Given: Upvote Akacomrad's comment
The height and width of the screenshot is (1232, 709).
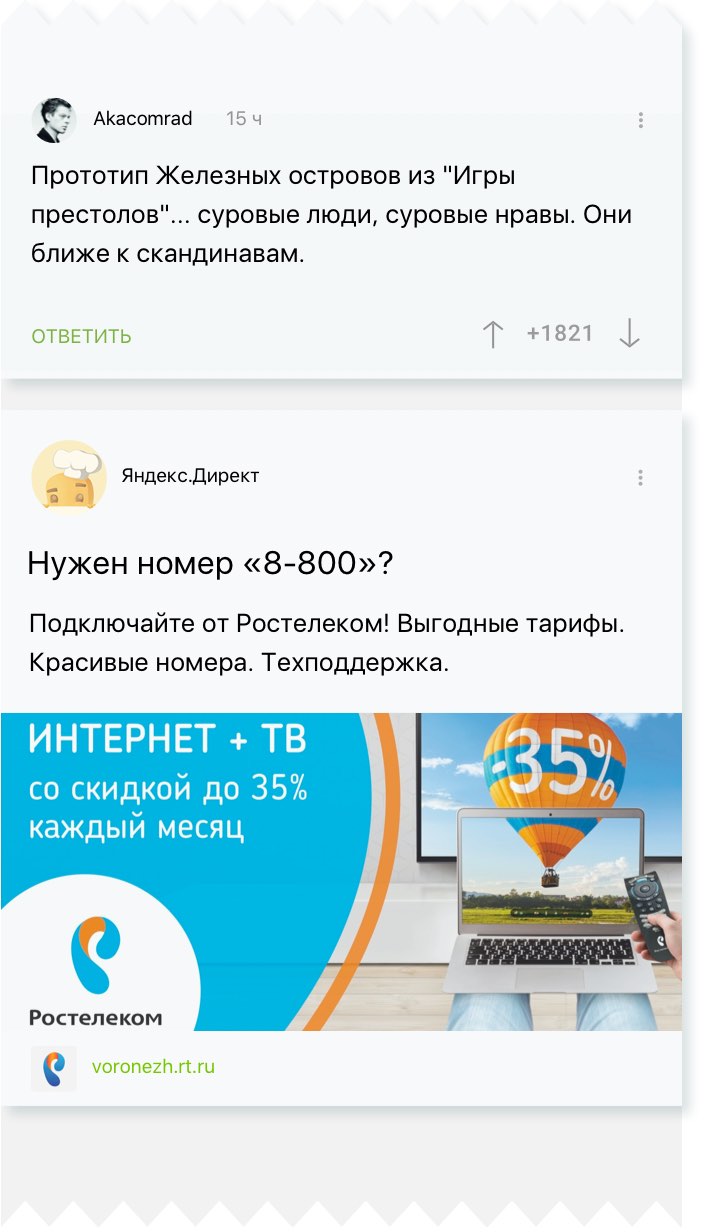Looking at the screenshot, I should click(x=492, y=334).
